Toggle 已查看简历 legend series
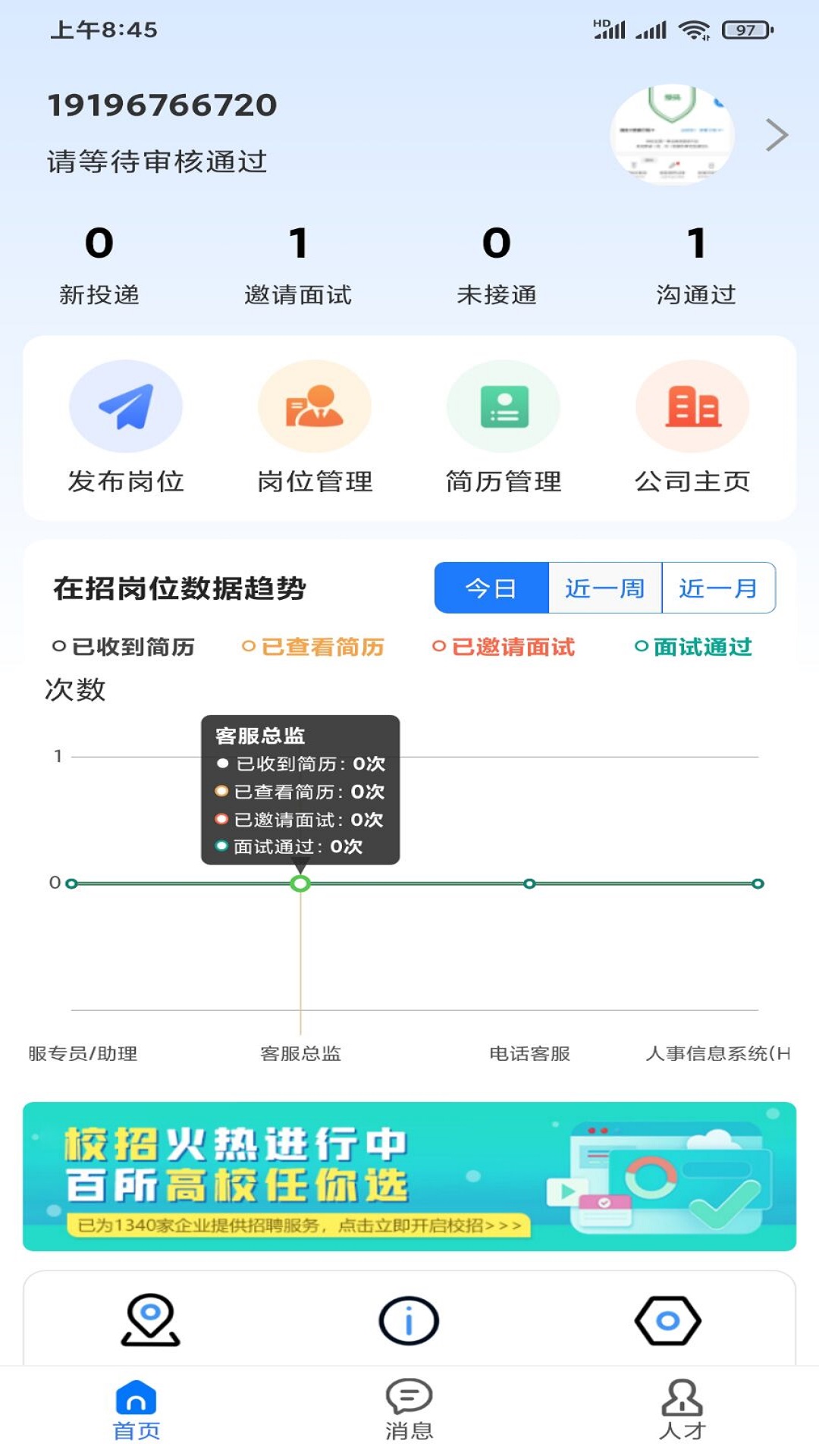 click(313, 647)
